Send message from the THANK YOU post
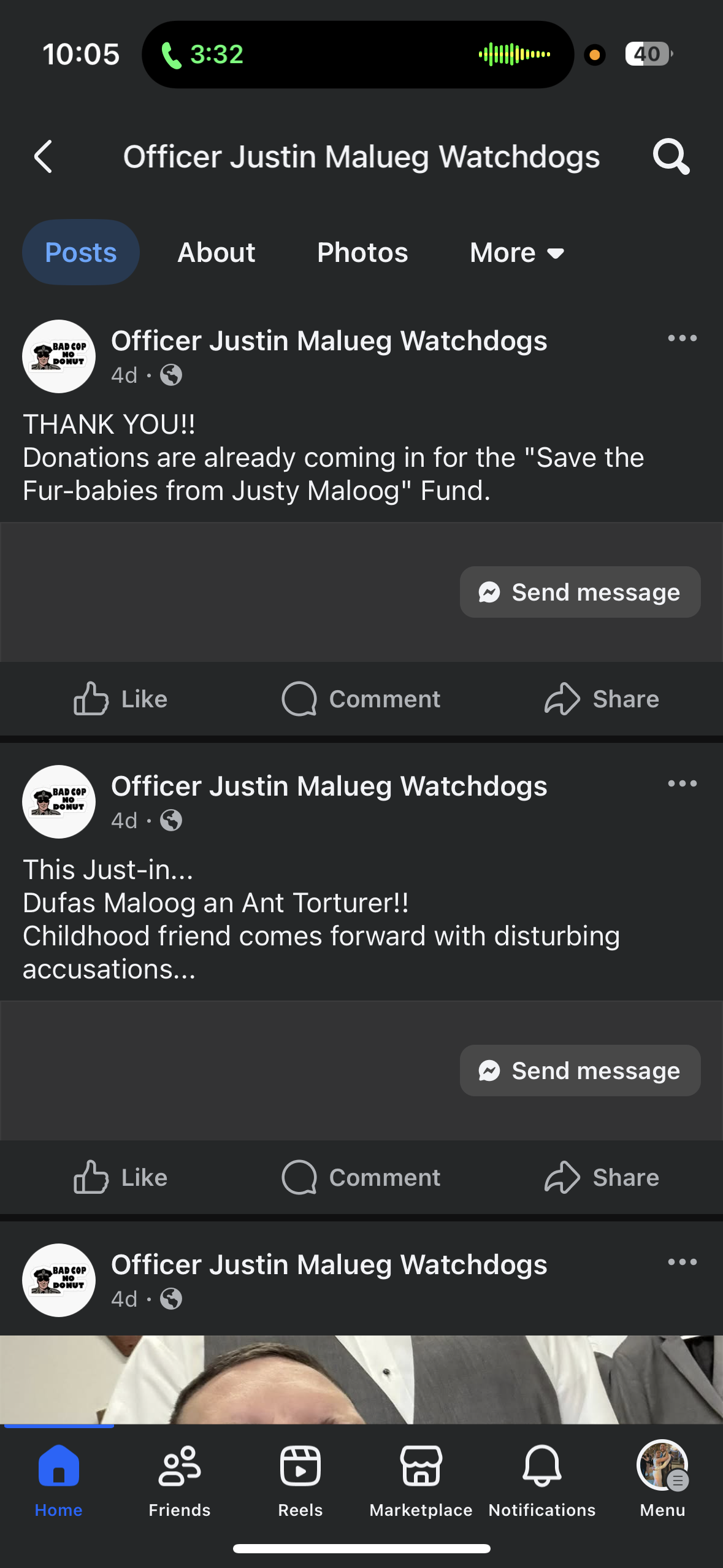The width and height of the screenshot is (723, 1568). pyautogui.click(x=580, y=592)
